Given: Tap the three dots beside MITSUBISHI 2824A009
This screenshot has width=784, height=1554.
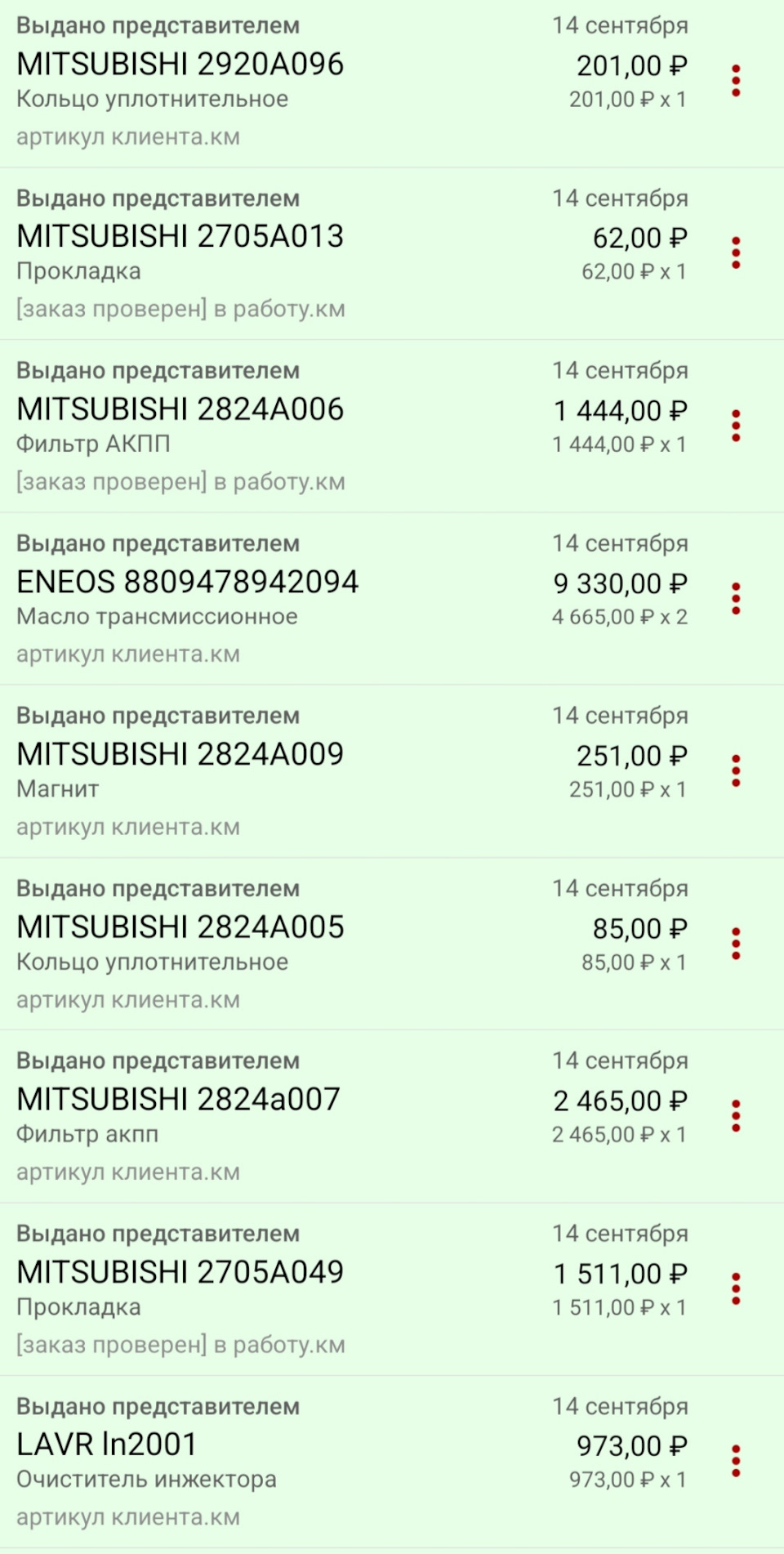Looking at the screenshot, I should pos(736,771).
